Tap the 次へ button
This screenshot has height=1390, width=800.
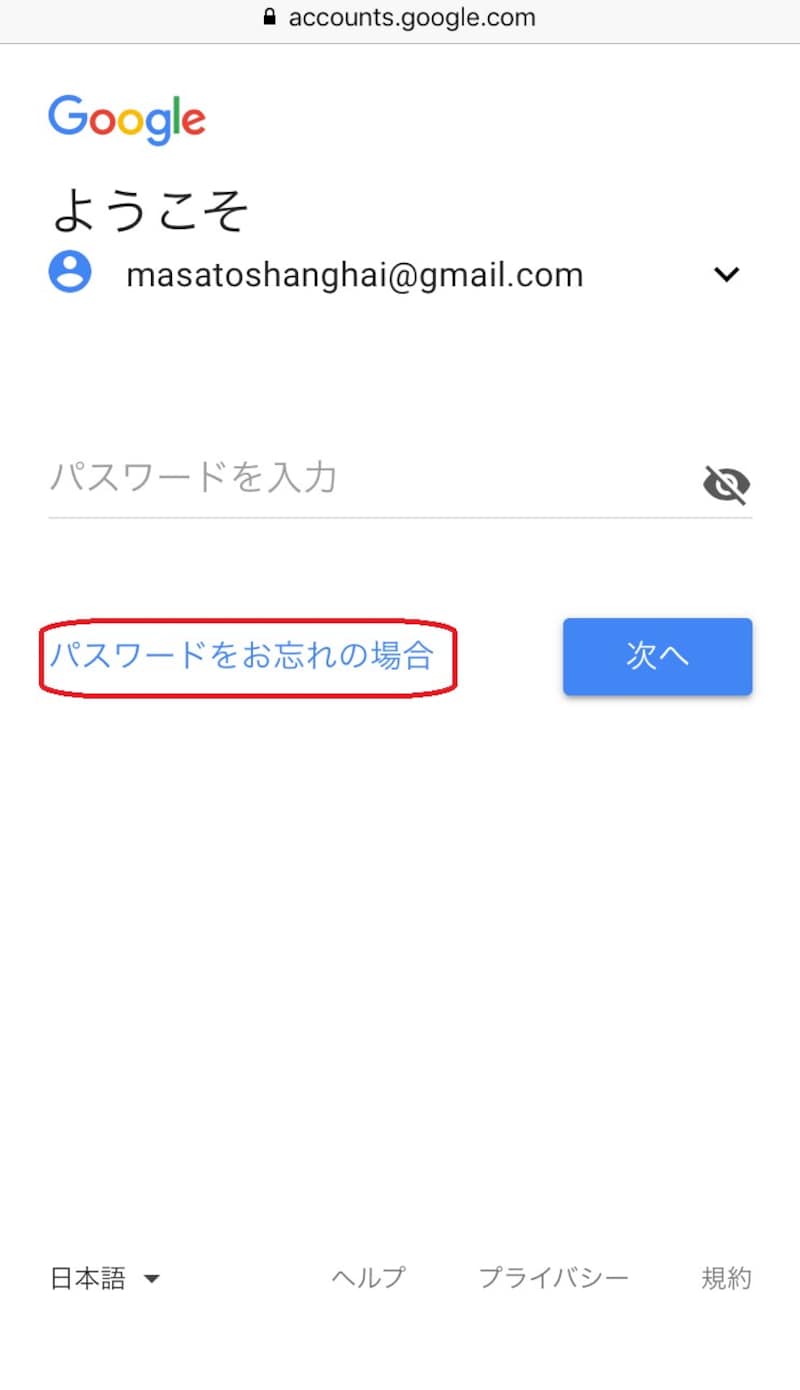(657, 656)
